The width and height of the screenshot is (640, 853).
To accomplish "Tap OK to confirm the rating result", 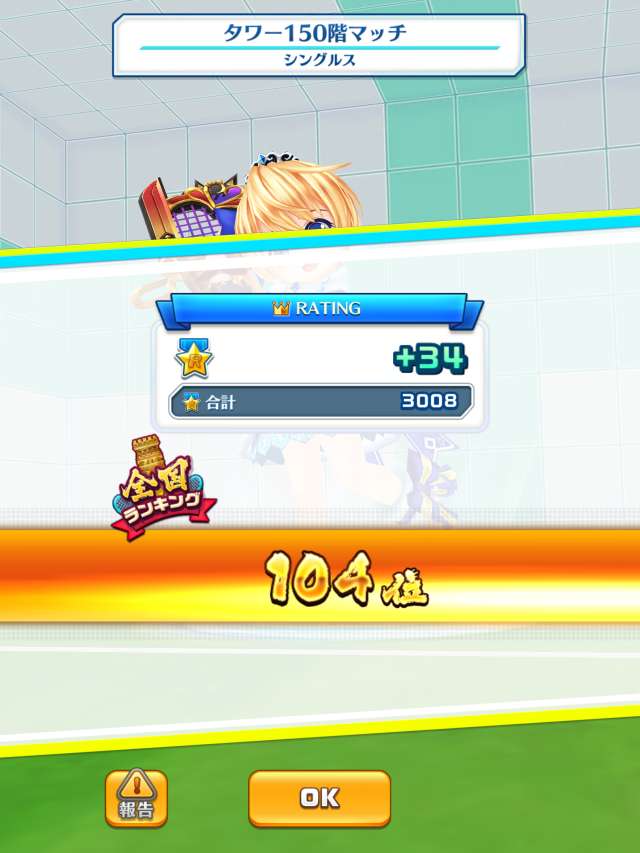I will click(x=319, y=798).
